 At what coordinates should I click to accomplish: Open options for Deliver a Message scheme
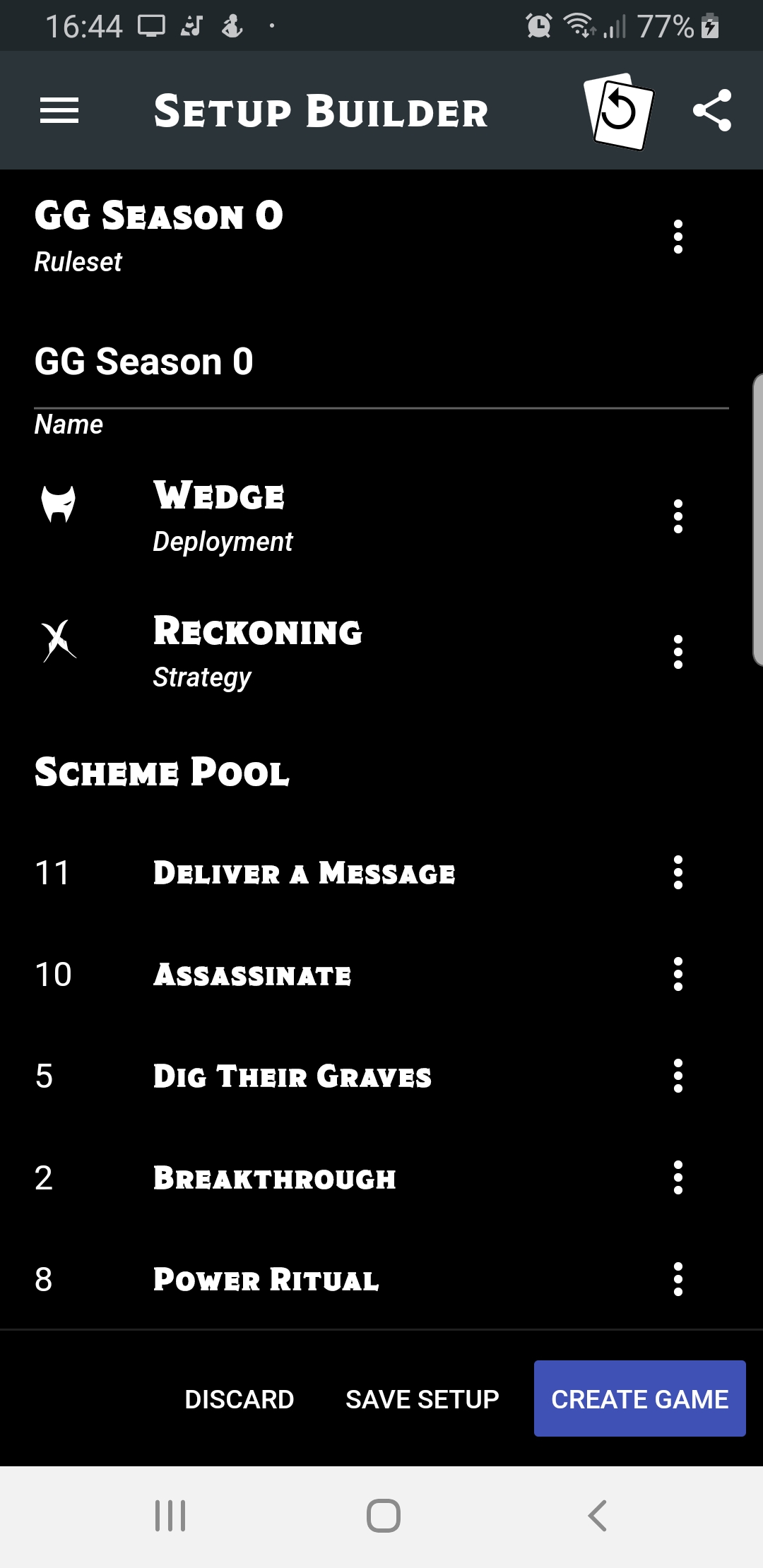(x=678, y=873)
